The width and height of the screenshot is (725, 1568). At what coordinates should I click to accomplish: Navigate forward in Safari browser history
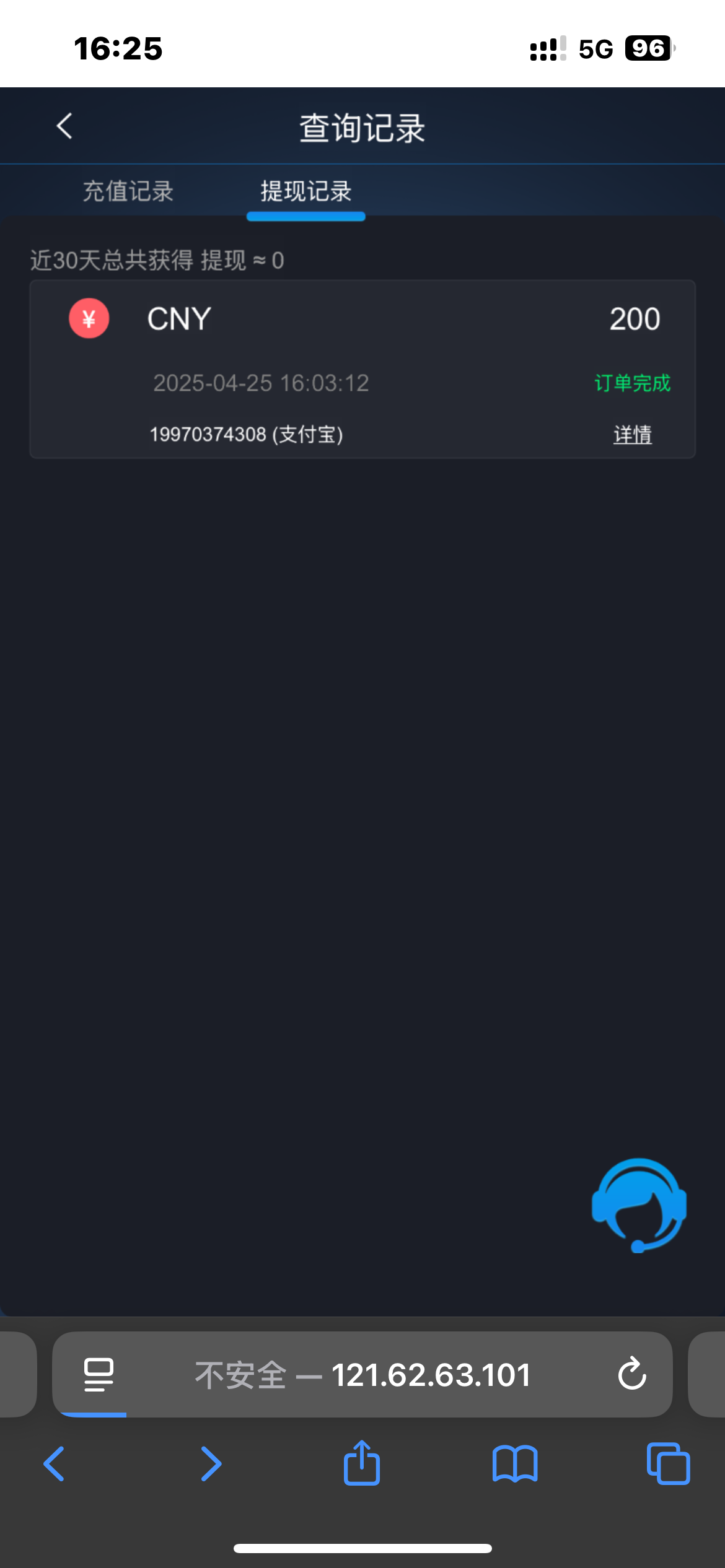[x=211, y=1464]
